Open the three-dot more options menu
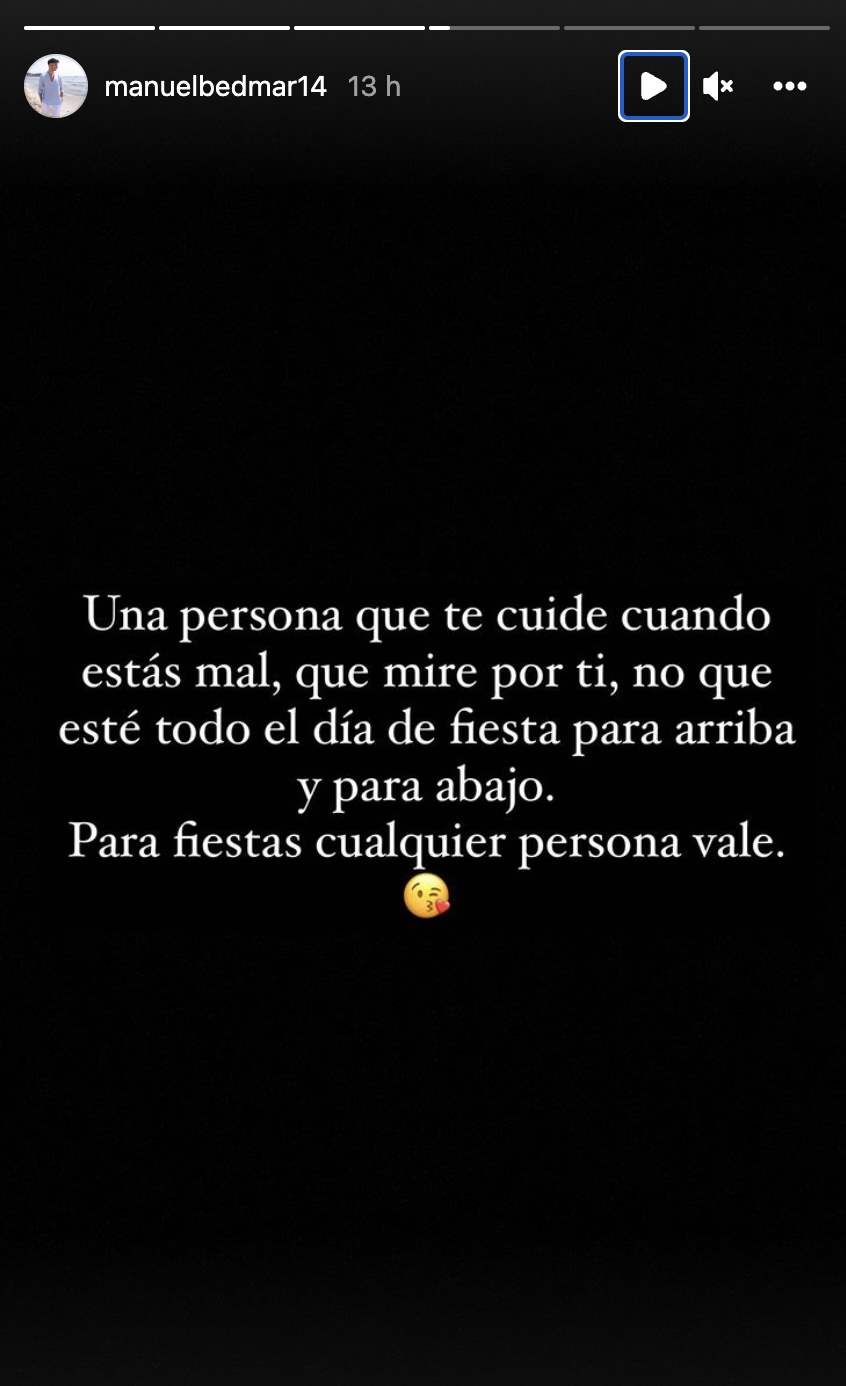The image size is (846, 1386). (789, 86)
